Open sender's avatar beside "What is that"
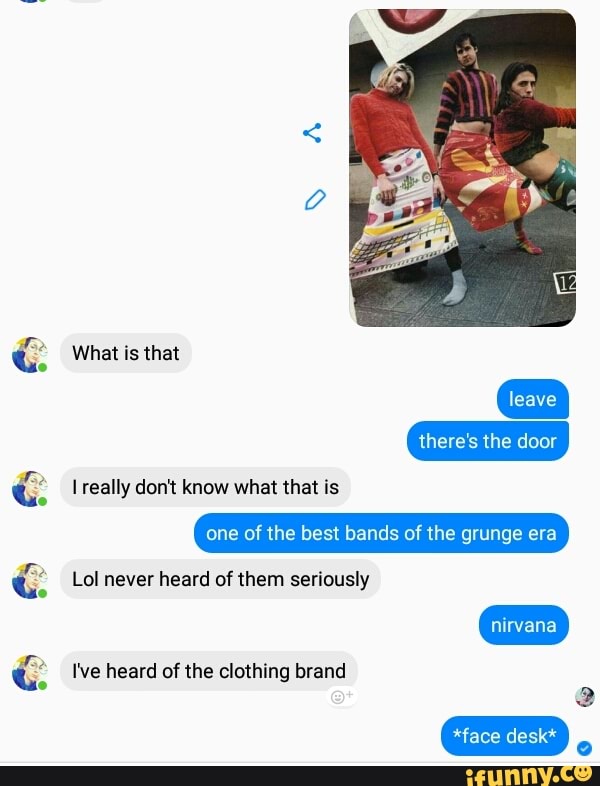This screenshot has height=786, width=600. coord(31,354)
